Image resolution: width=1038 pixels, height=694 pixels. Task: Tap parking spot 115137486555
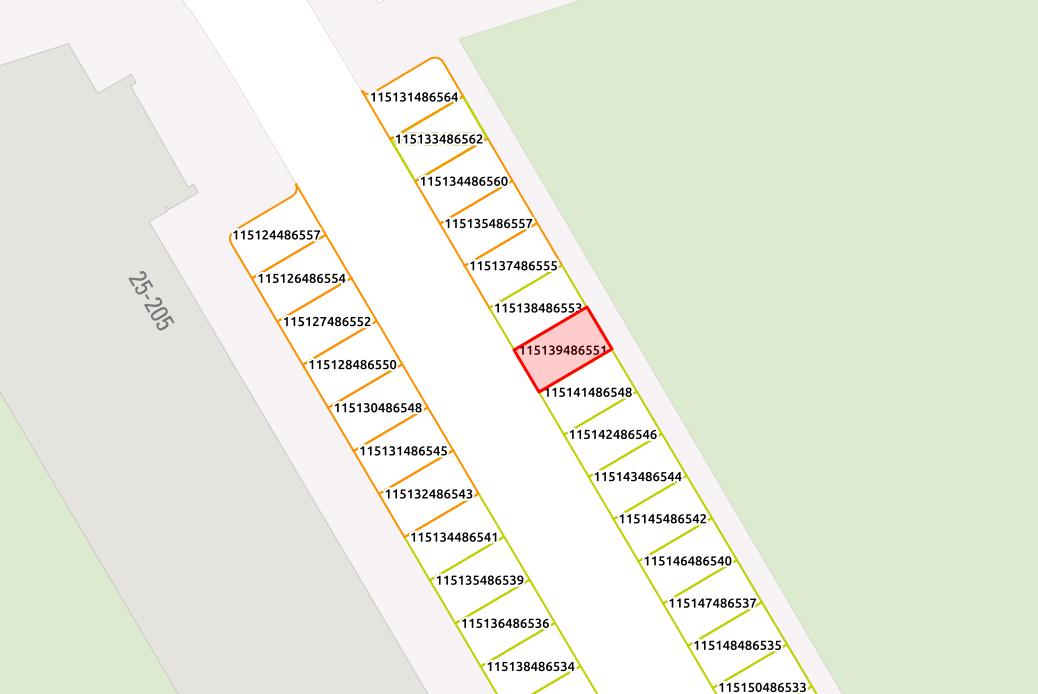[x=513, y=265]
